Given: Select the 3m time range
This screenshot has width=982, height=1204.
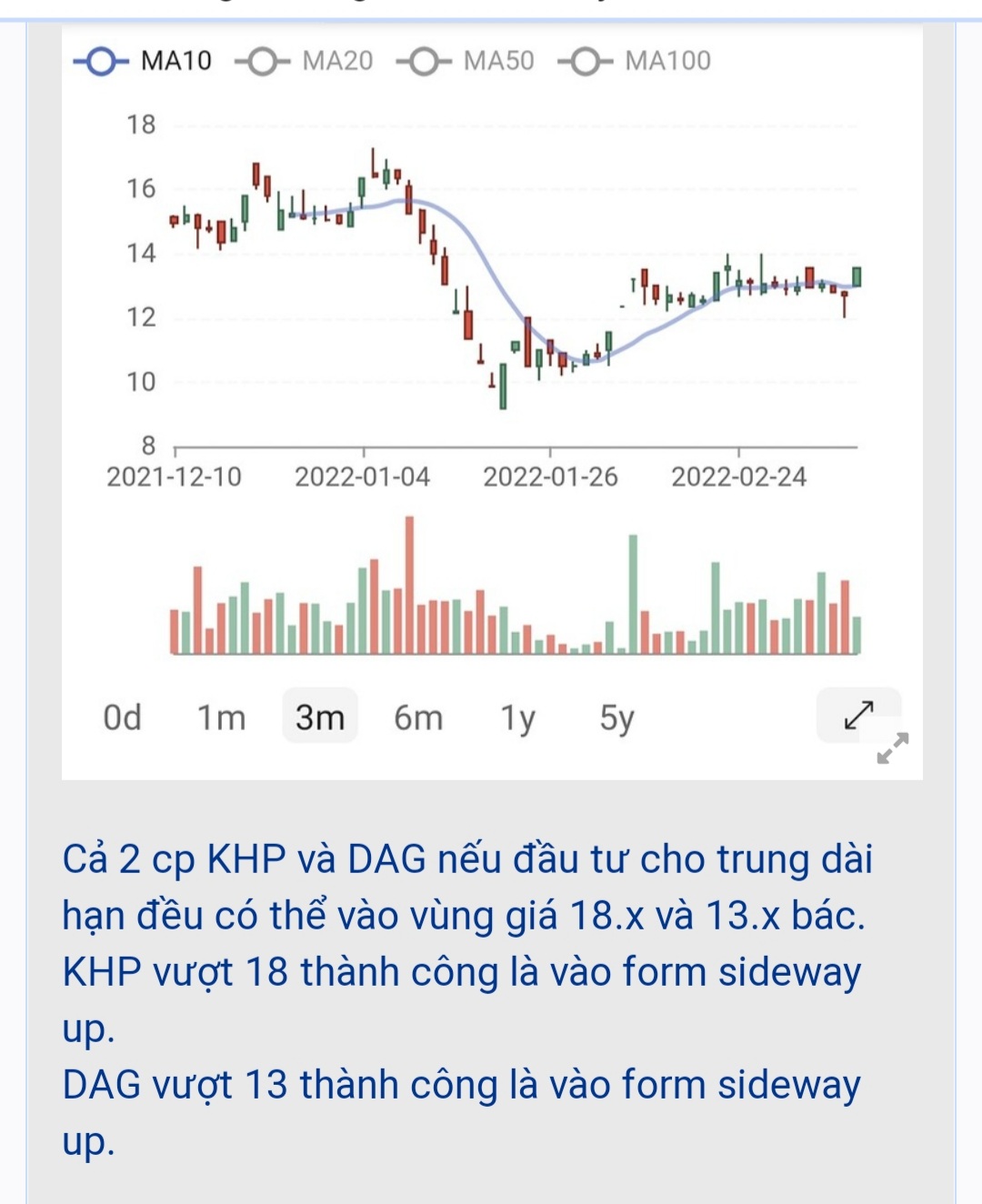Looking at the screenshot, I should pyautogui.click(x=320, y=717).
